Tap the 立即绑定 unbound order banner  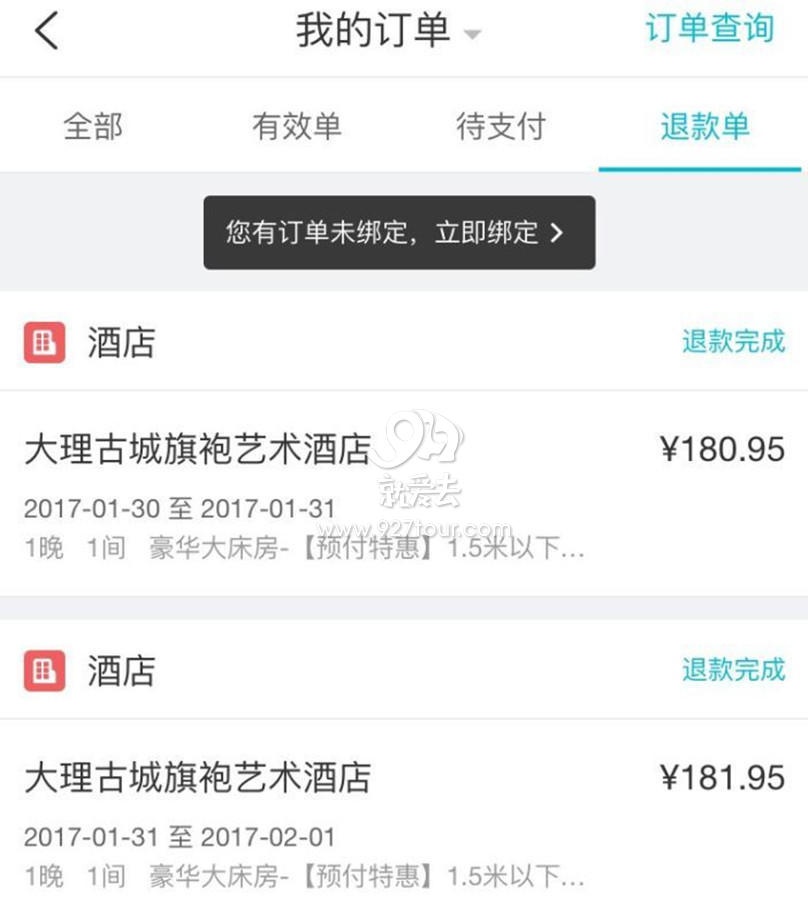pyautogui.click(x=399, y=233)
